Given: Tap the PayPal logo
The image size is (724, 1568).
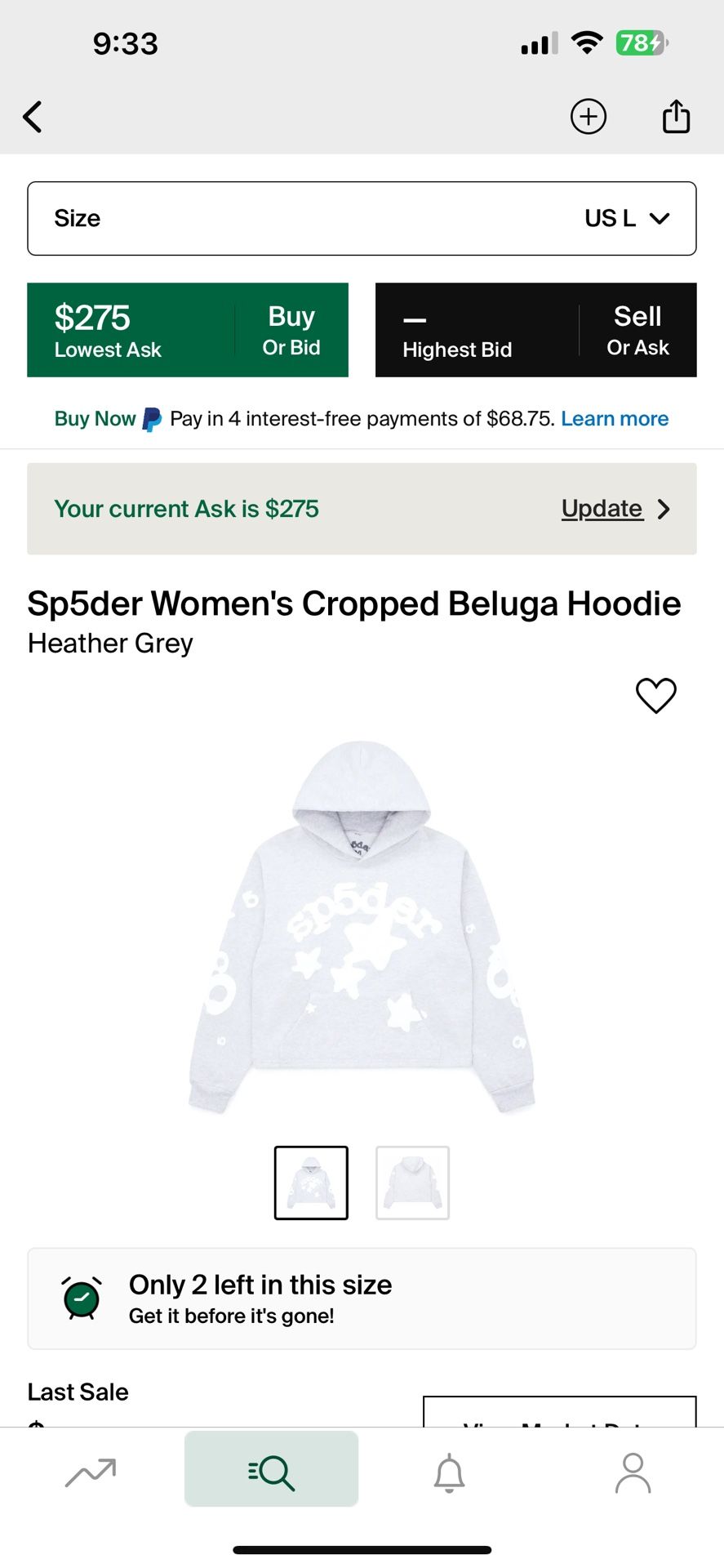Looking at the screenshot, I should [x=149, y=418].
